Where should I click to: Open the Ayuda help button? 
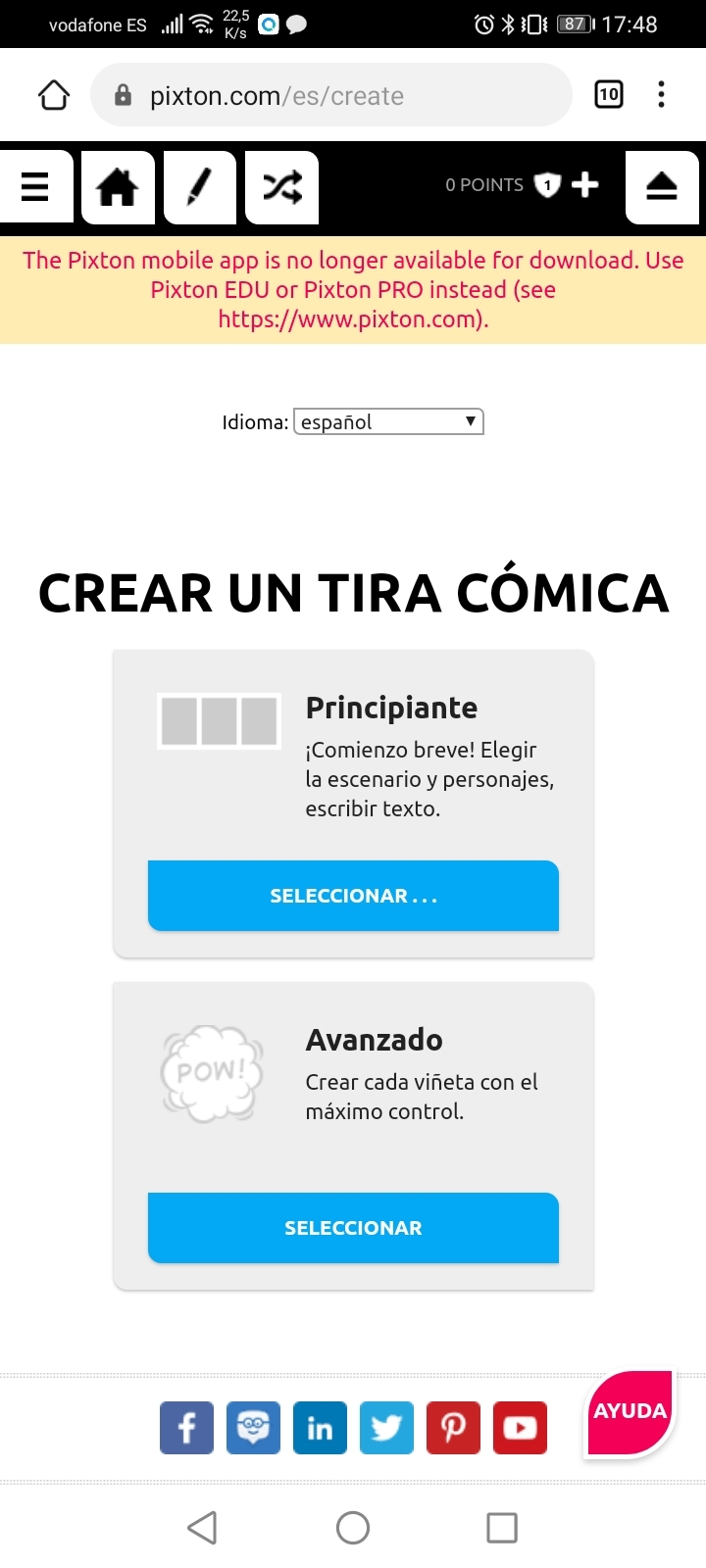click(630, 1411)
